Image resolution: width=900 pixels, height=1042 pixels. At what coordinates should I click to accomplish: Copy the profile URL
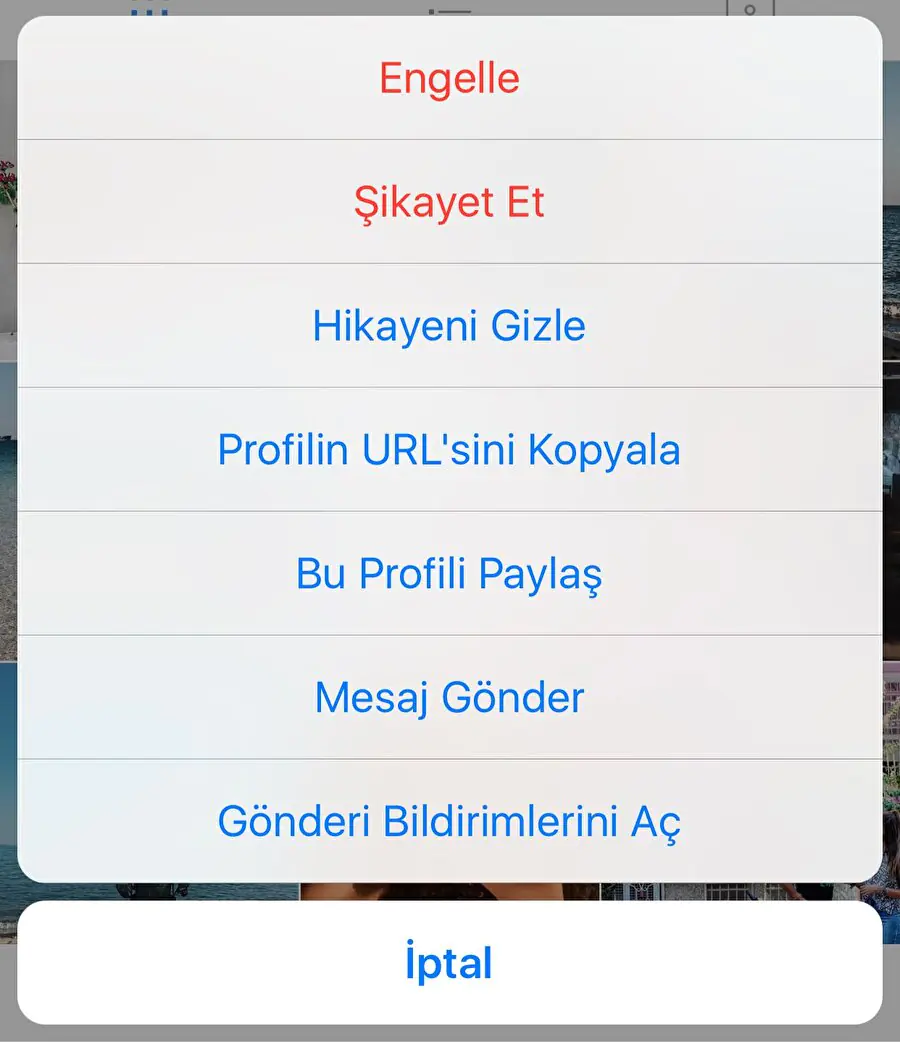(x=448, y=449)
